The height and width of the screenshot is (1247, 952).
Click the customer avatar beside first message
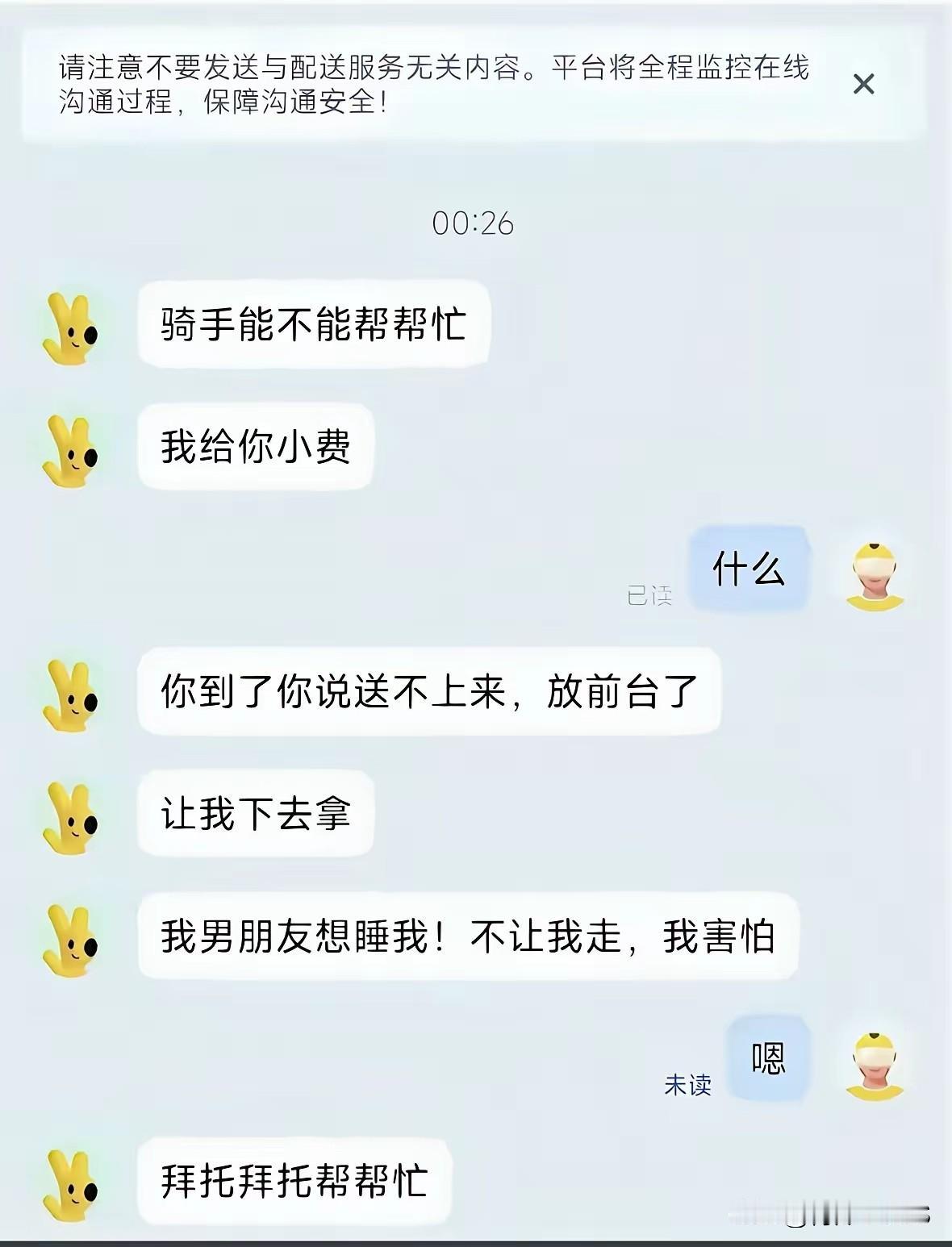point(73,326)
